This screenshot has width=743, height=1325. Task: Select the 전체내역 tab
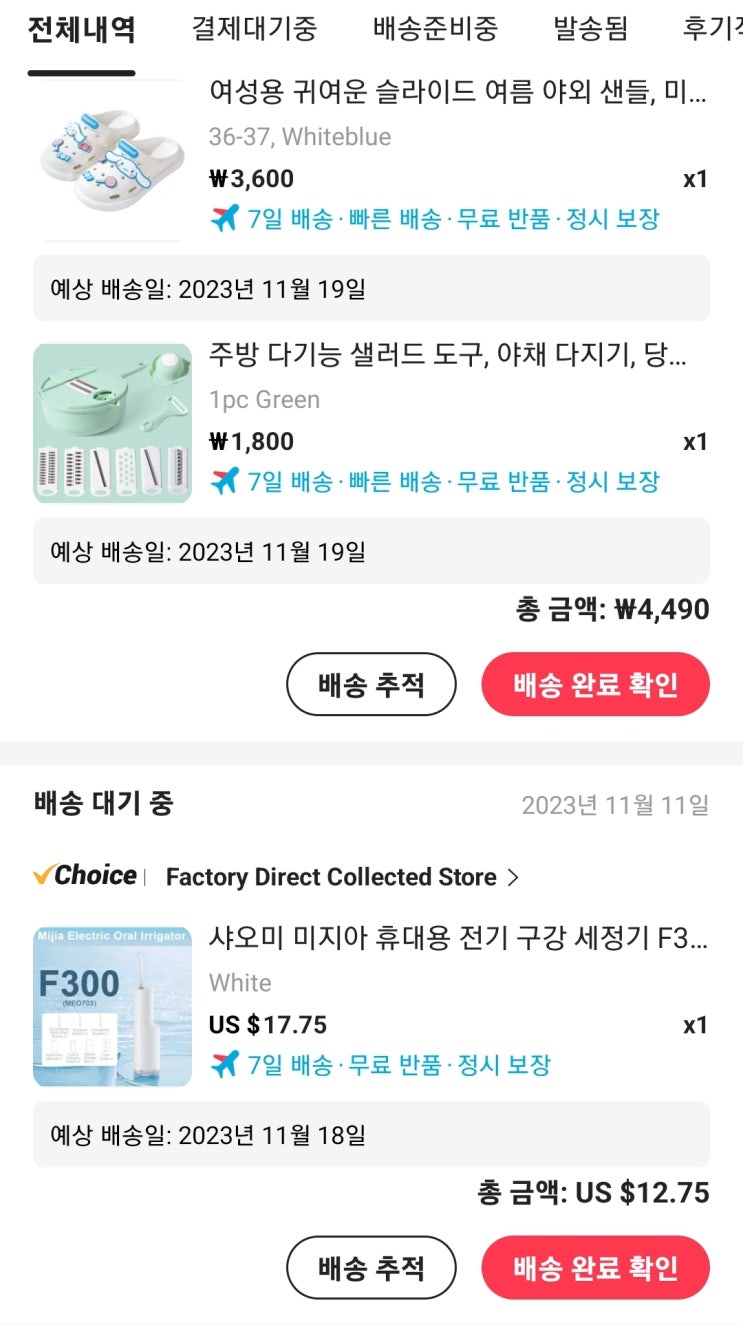81,30
